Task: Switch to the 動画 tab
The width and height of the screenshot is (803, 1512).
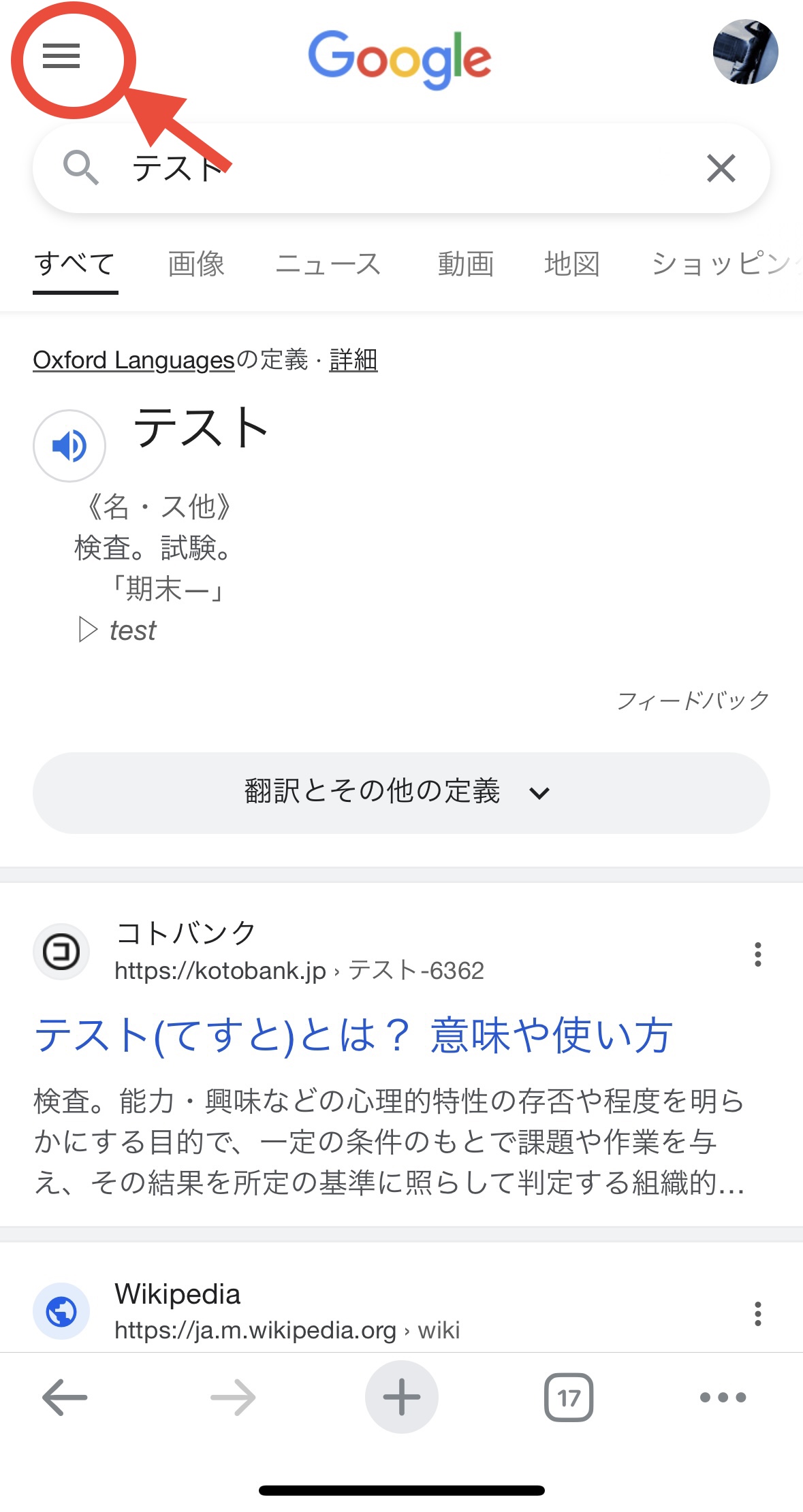Action: coord(466,264)
